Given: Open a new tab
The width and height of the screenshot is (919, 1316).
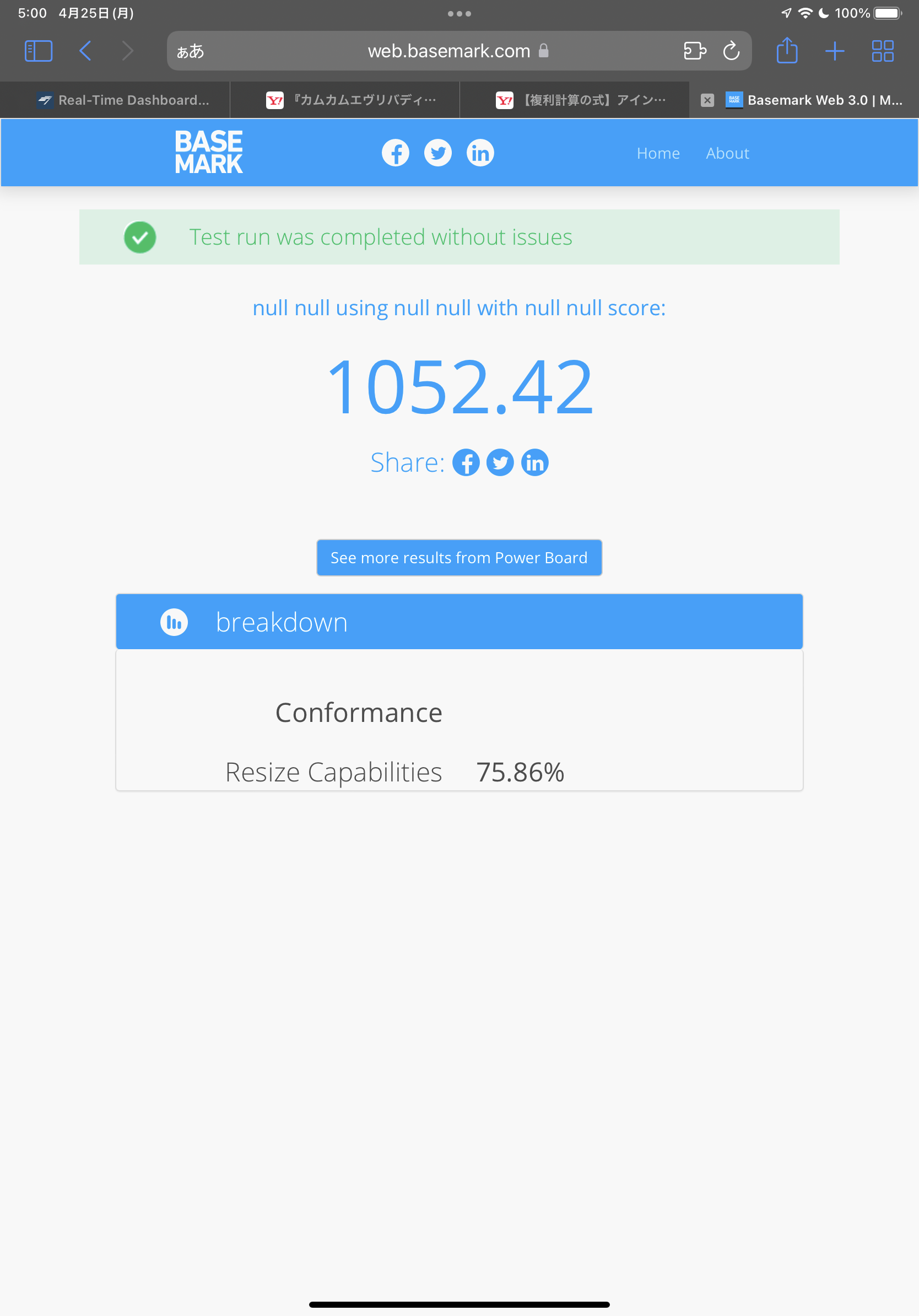Looking at the screenshot, I should click(834, 51).
